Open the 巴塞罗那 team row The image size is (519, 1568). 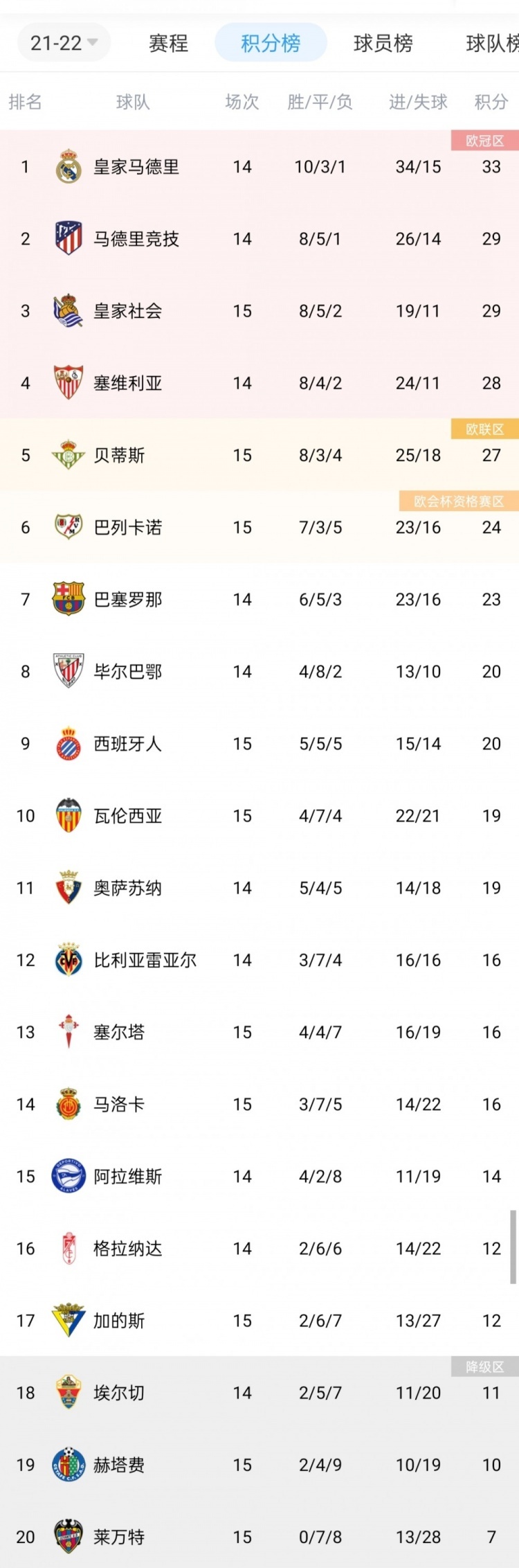(x=259, y=599)
